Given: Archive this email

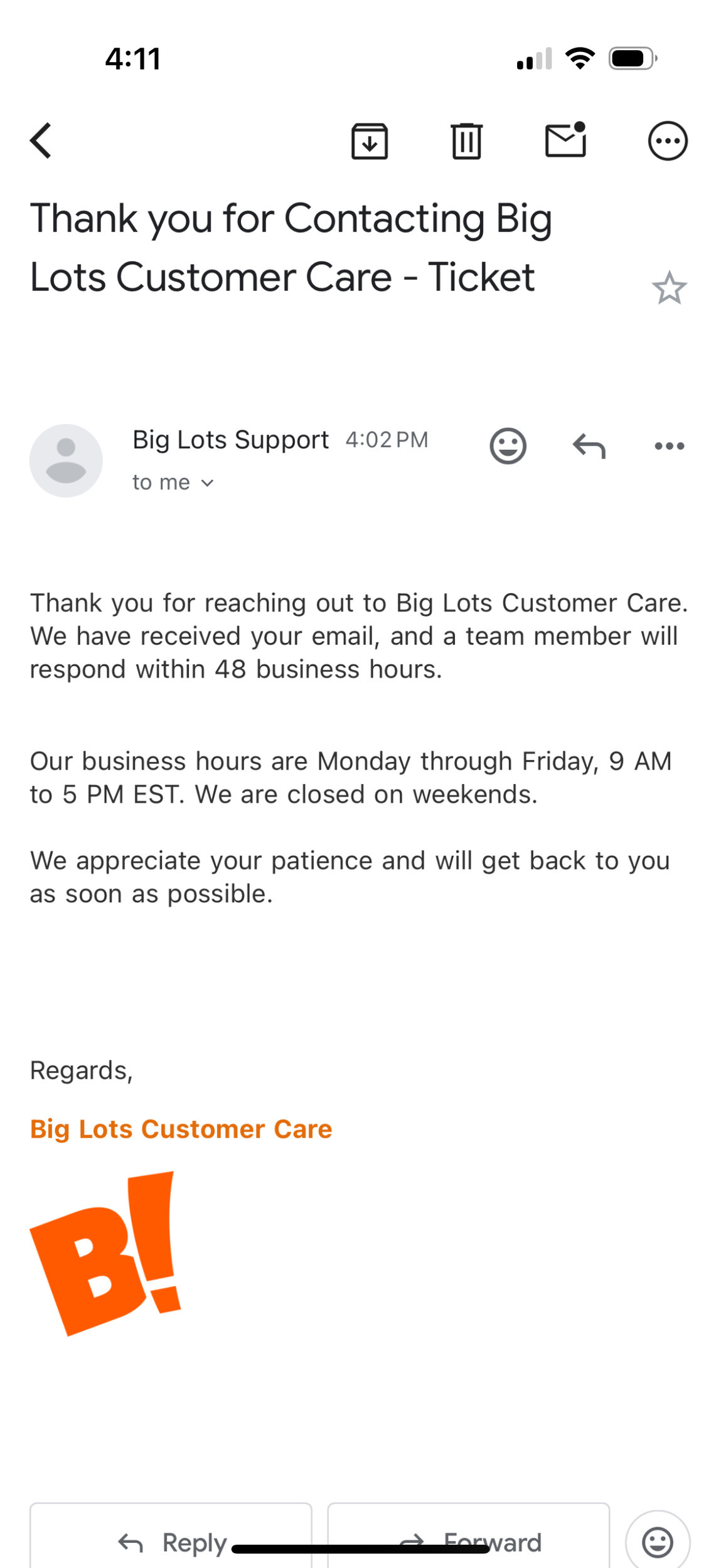Looking at the screenshot, I should click(x=369, y=141).
